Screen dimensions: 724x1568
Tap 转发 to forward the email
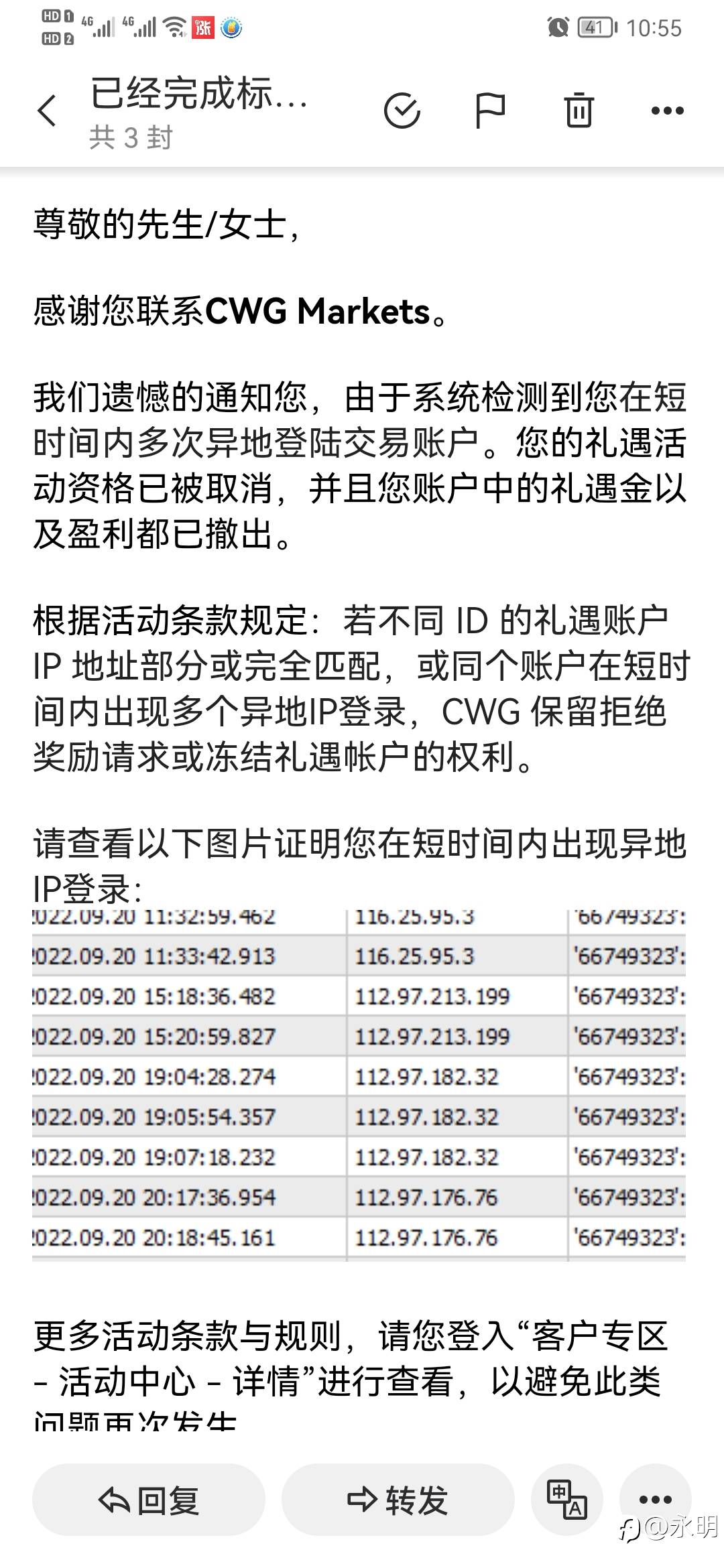coord(398,1500)
